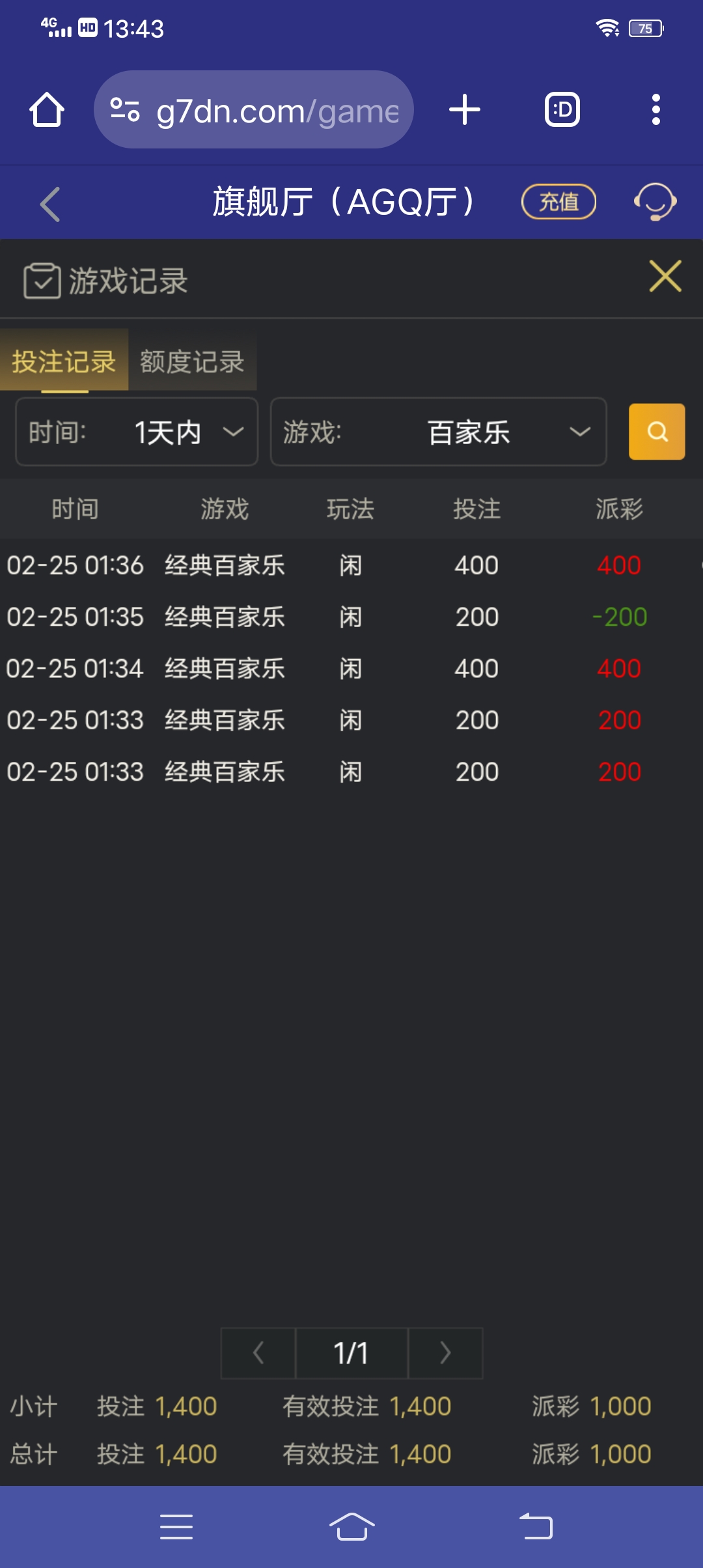The width and height of the screenshot is (703, 1568).
Task: Switch to the 额度记录 tab
Action: [192, 361]
